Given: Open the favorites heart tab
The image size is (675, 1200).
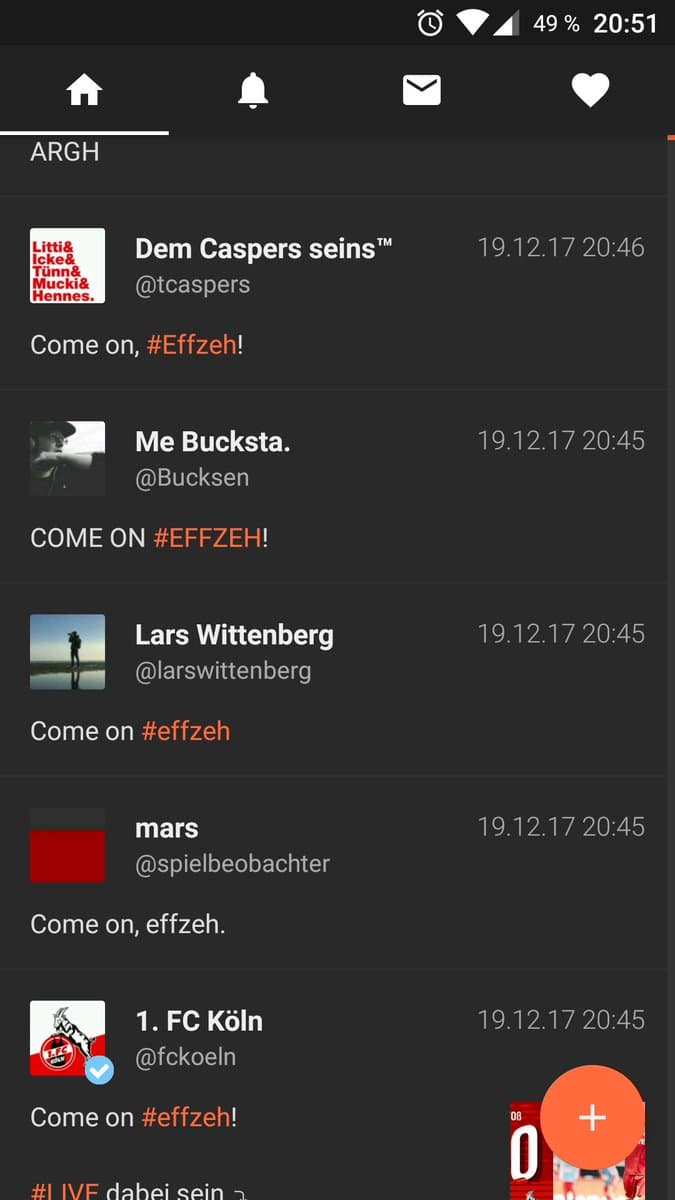Looking at the screenshot, I should point(590,91).
